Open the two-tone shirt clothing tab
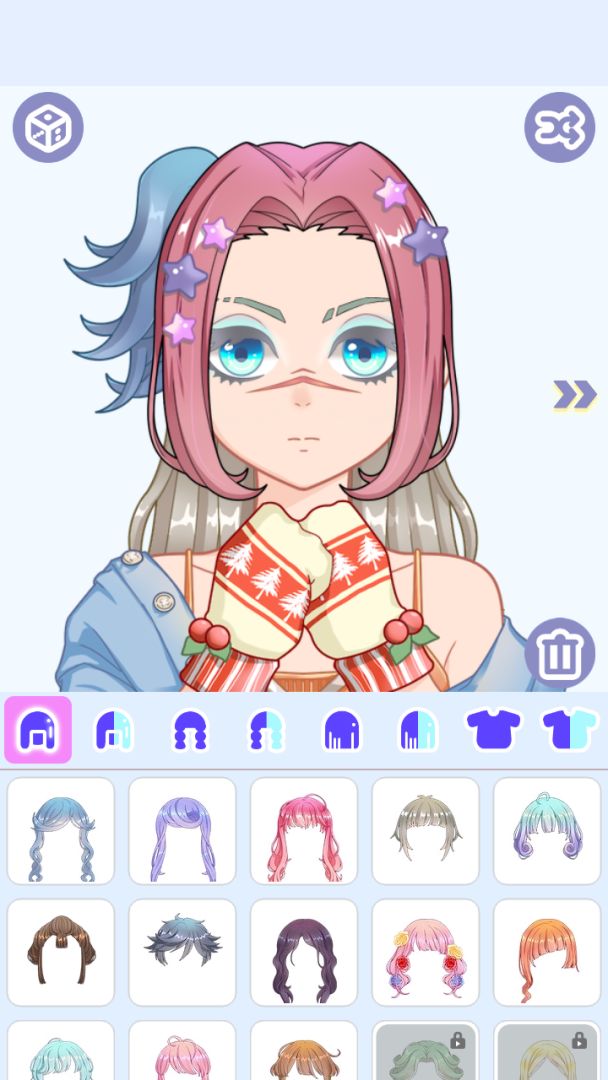Screen dimensions: 608x1080 (570, 730)
